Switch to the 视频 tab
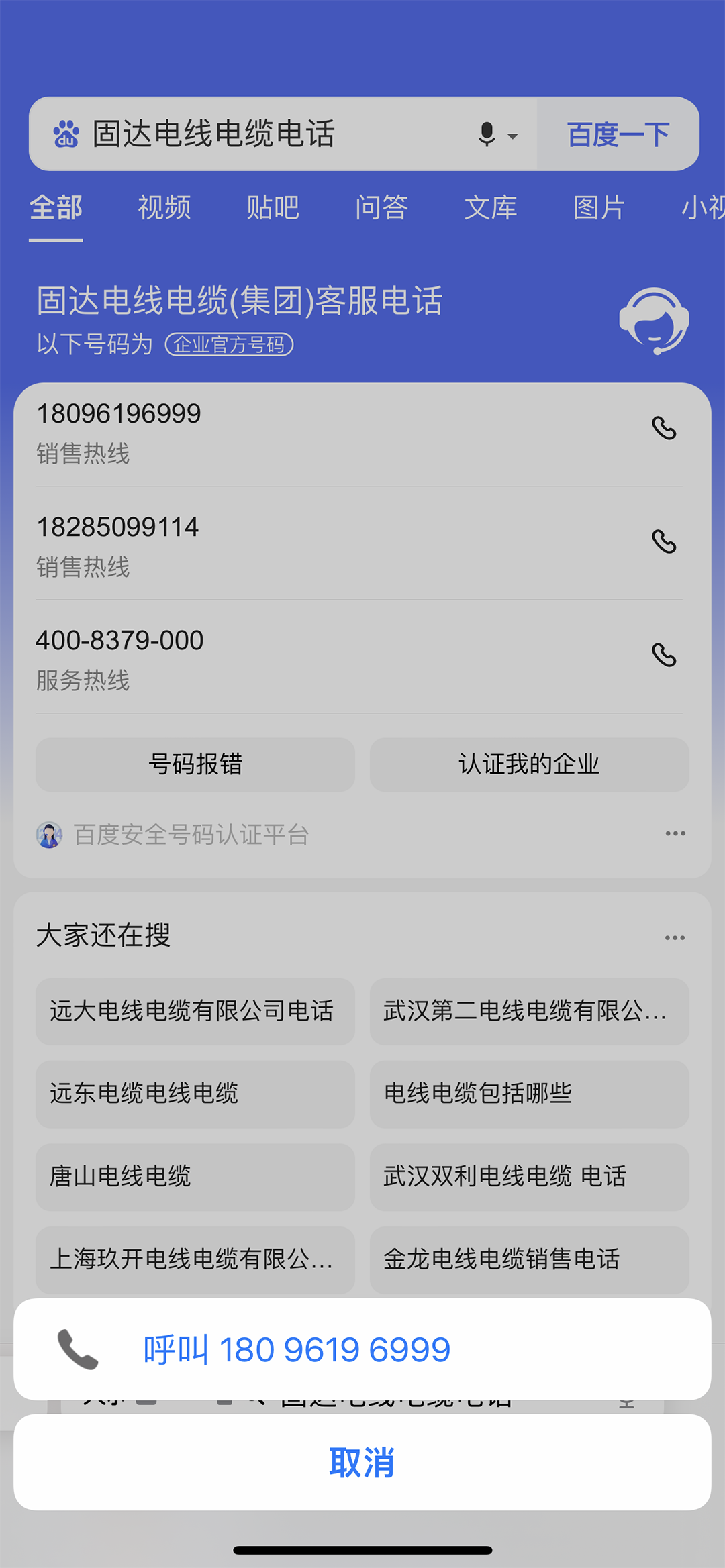 164,207
